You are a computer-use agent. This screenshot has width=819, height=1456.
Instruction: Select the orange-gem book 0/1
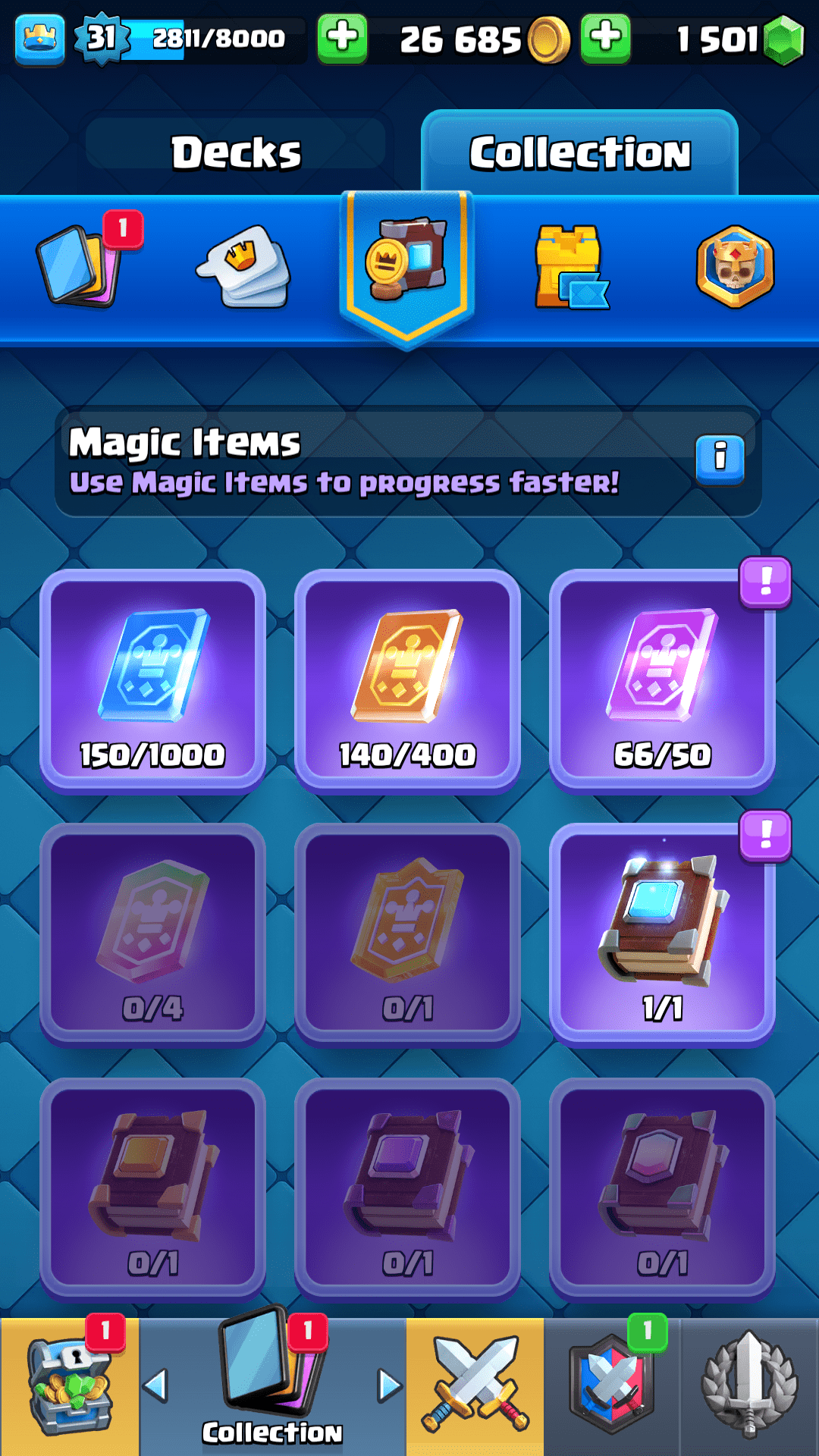[x=152, y=1188]
